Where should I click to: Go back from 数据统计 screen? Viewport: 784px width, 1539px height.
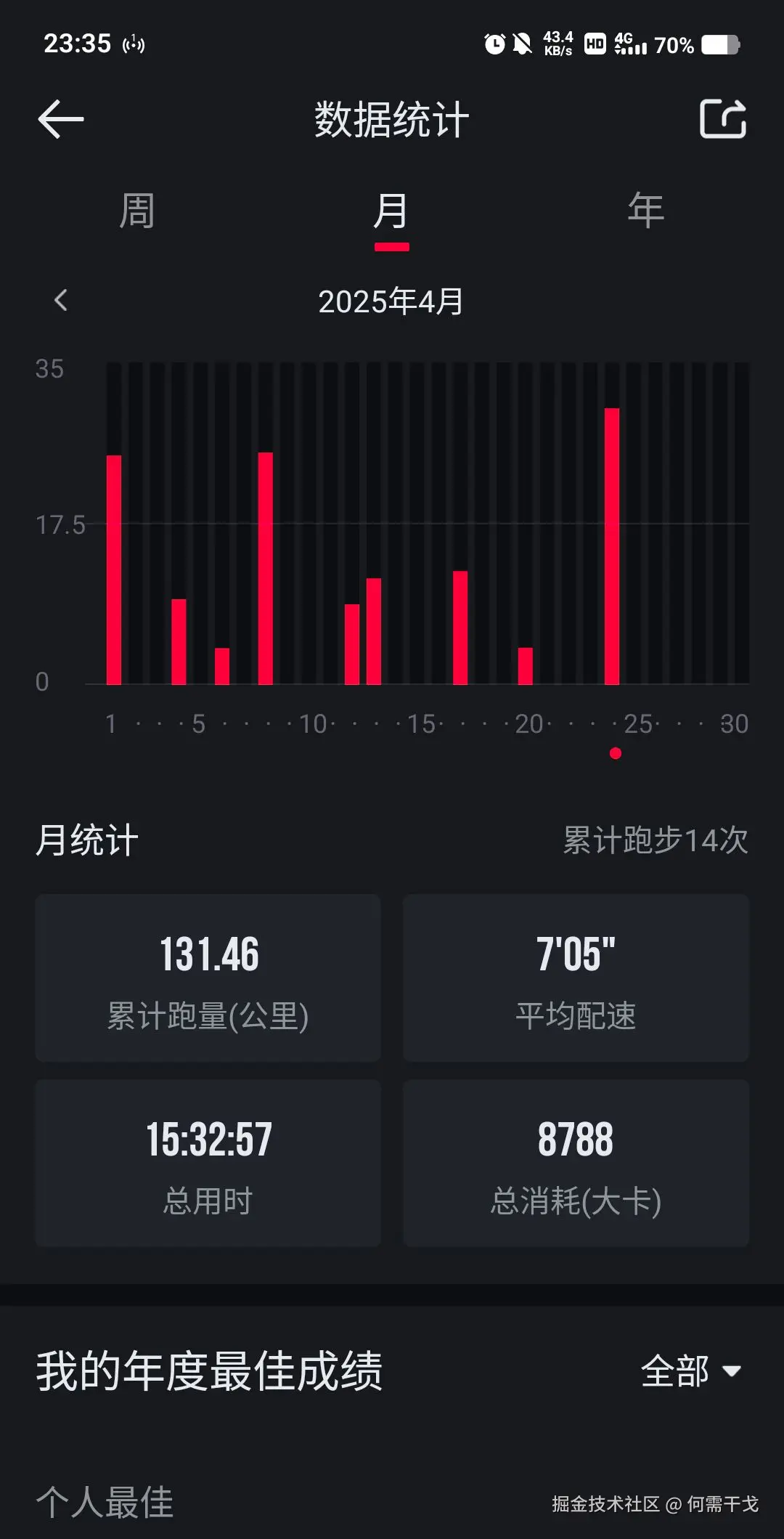click(x=61, y=119)
